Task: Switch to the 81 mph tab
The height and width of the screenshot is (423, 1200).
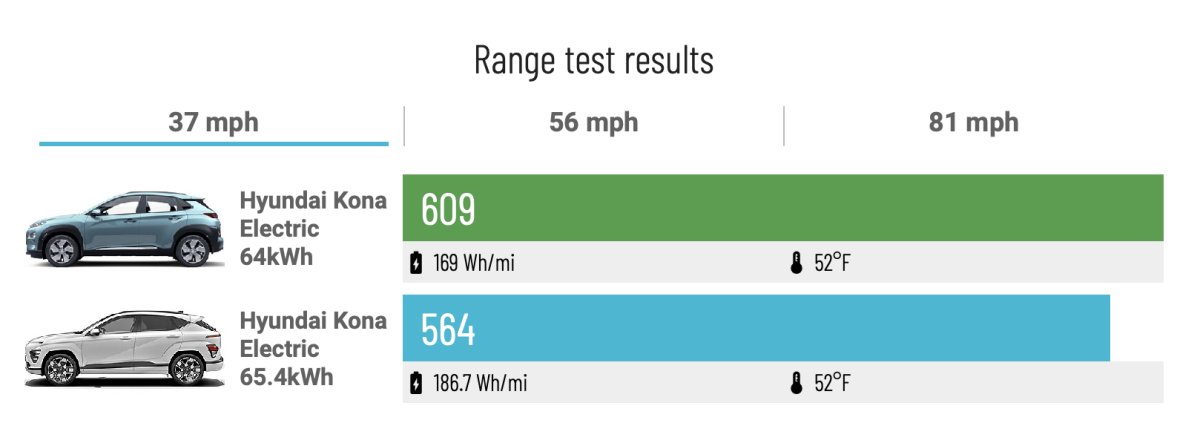Action: point(972,123)
